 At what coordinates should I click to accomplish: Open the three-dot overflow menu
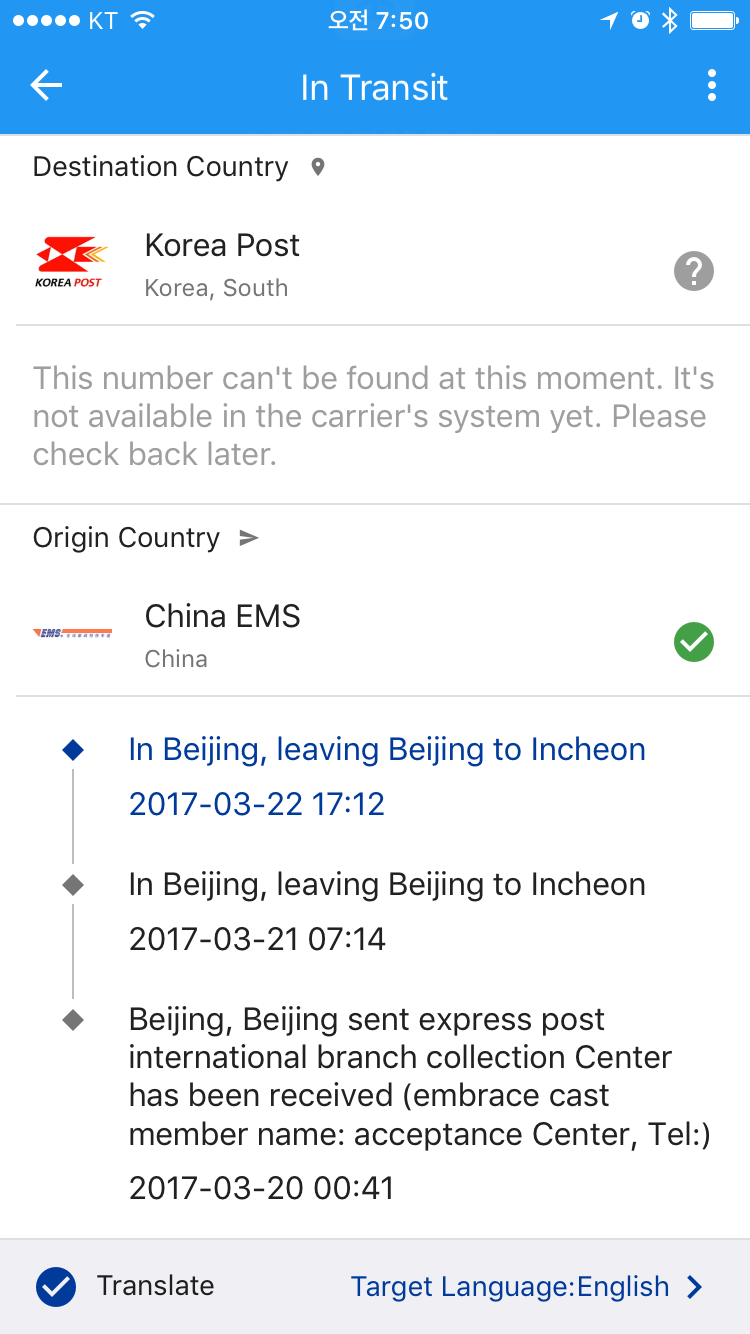[711, 86]
